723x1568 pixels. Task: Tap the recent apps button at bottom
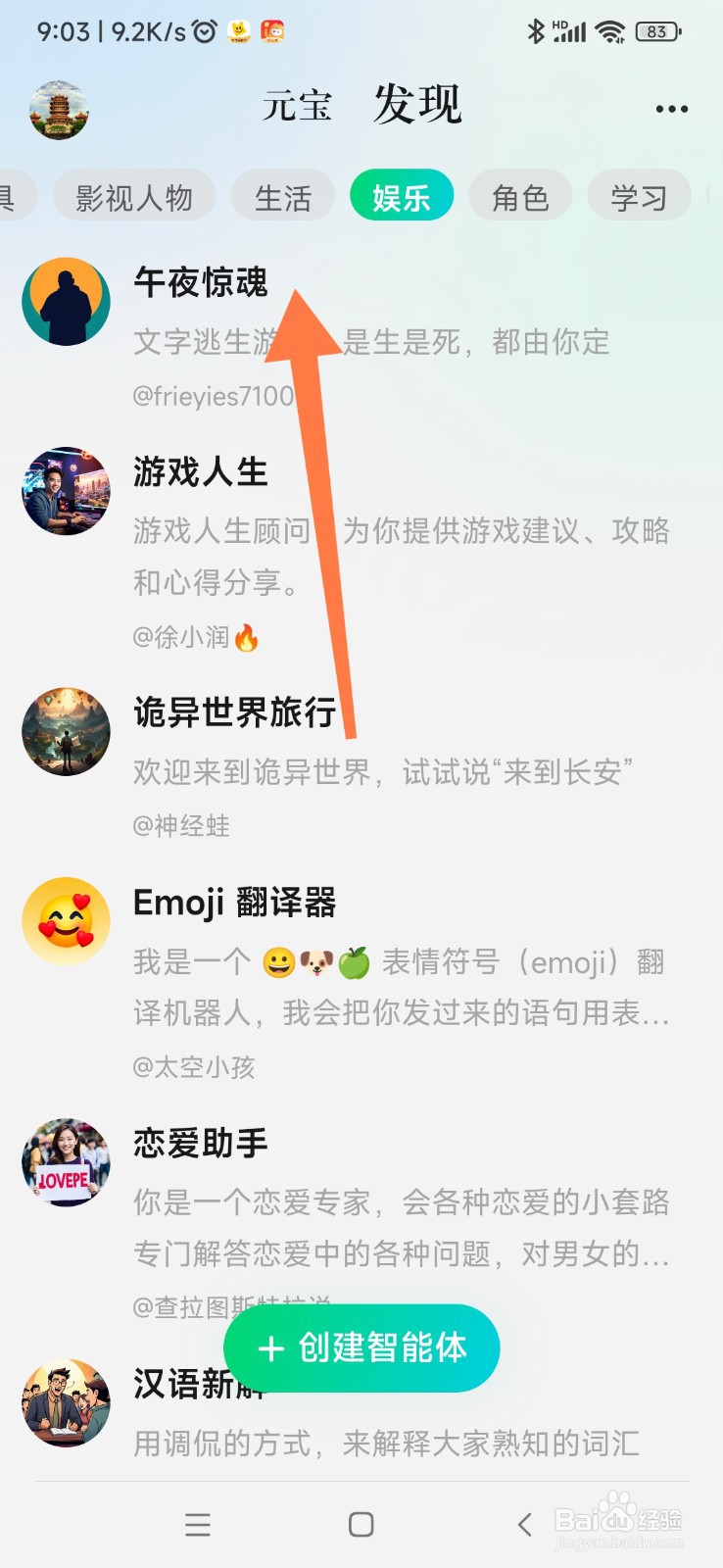[198, 1525]
